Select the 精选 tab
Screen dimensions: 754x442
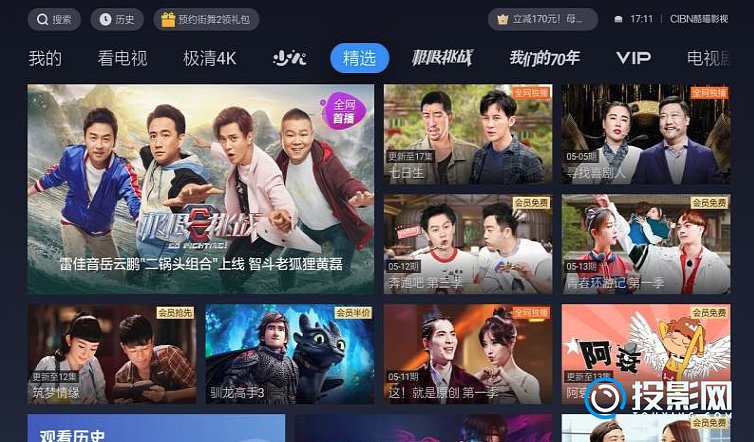click(359, 58)
